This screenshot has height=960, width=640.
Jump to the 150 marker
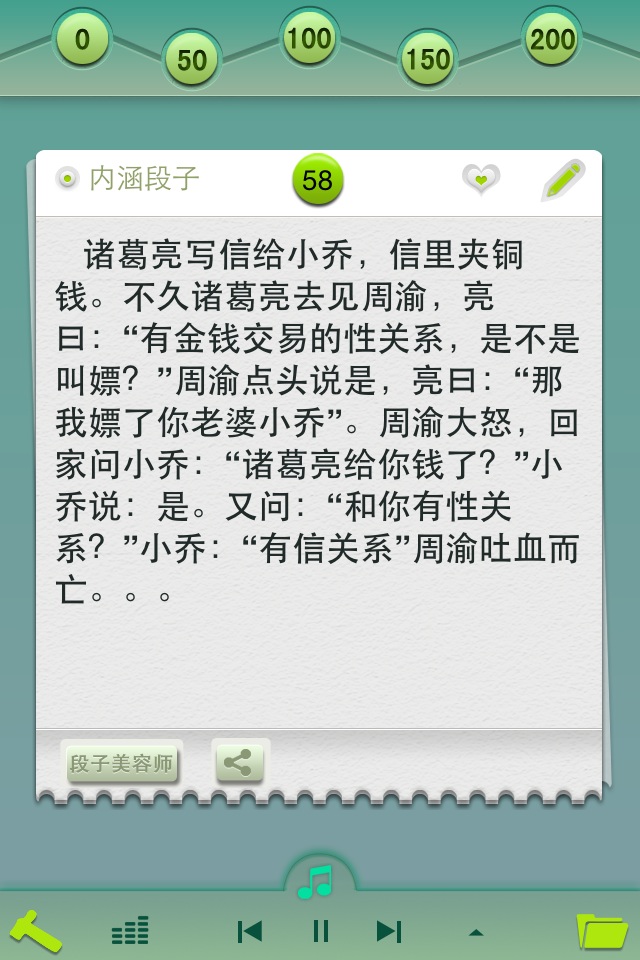coord(428,59)
